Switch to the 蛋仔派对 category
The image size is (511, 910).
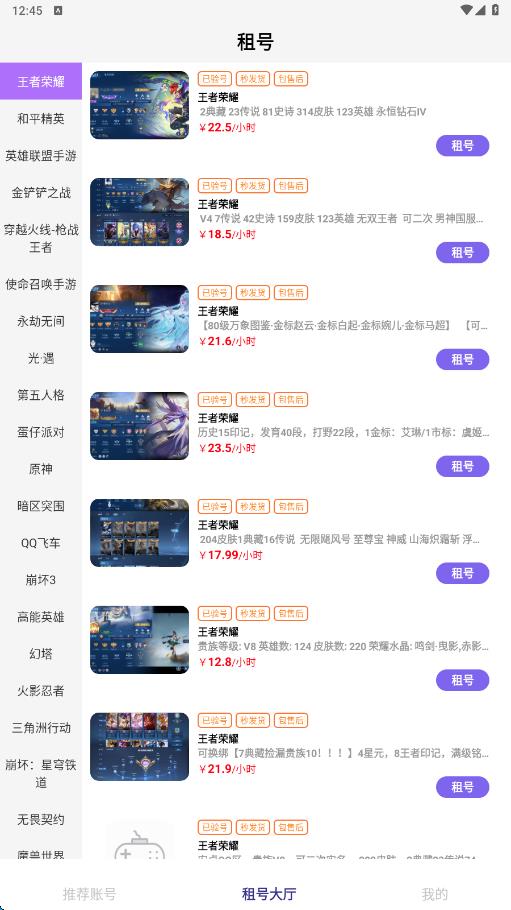click(41, 432)
